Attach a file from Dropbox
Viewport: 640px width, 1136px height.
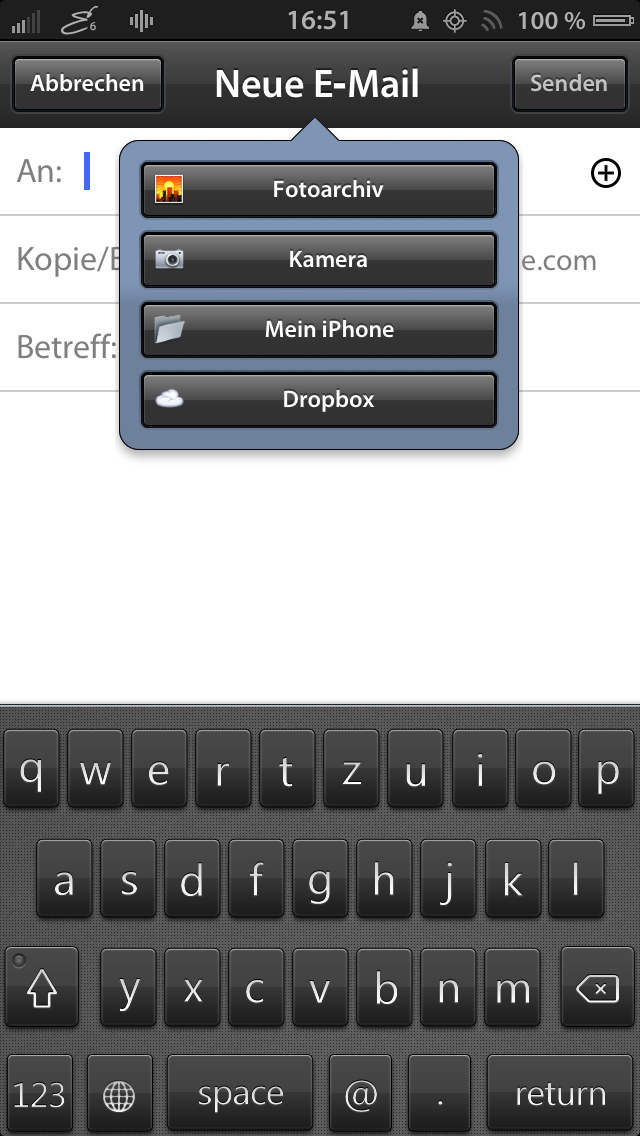pos(319,399)
